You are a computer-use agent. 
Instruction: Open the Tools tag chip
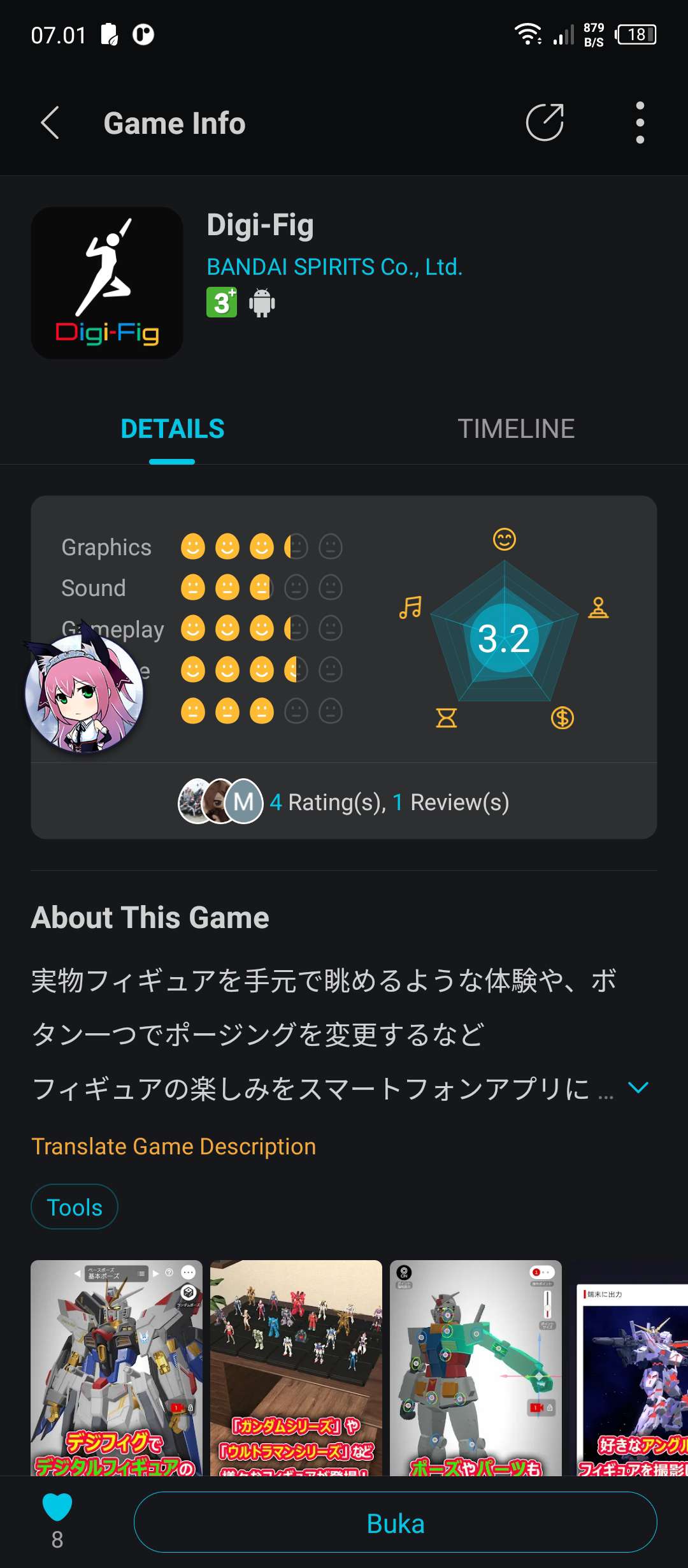[75, 1207]
